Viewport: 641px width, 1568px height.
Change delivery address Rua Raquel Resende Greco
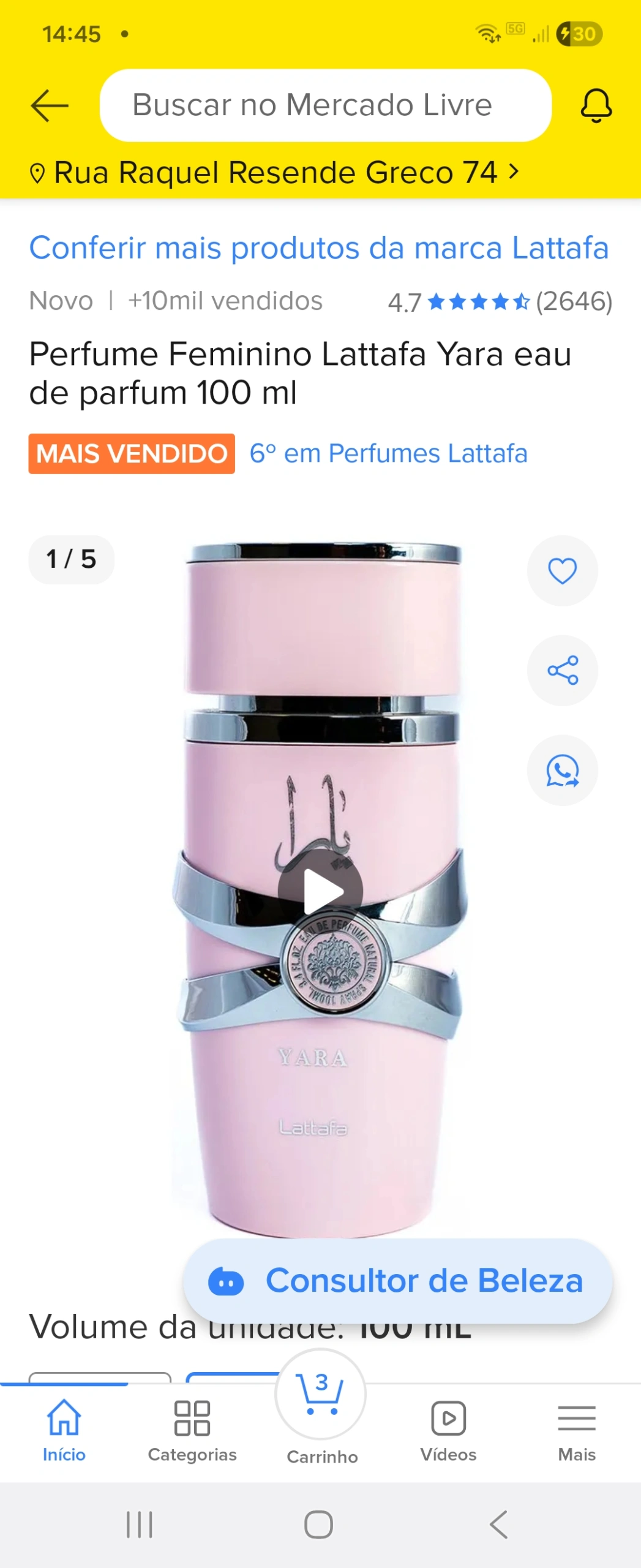point(274,173)
